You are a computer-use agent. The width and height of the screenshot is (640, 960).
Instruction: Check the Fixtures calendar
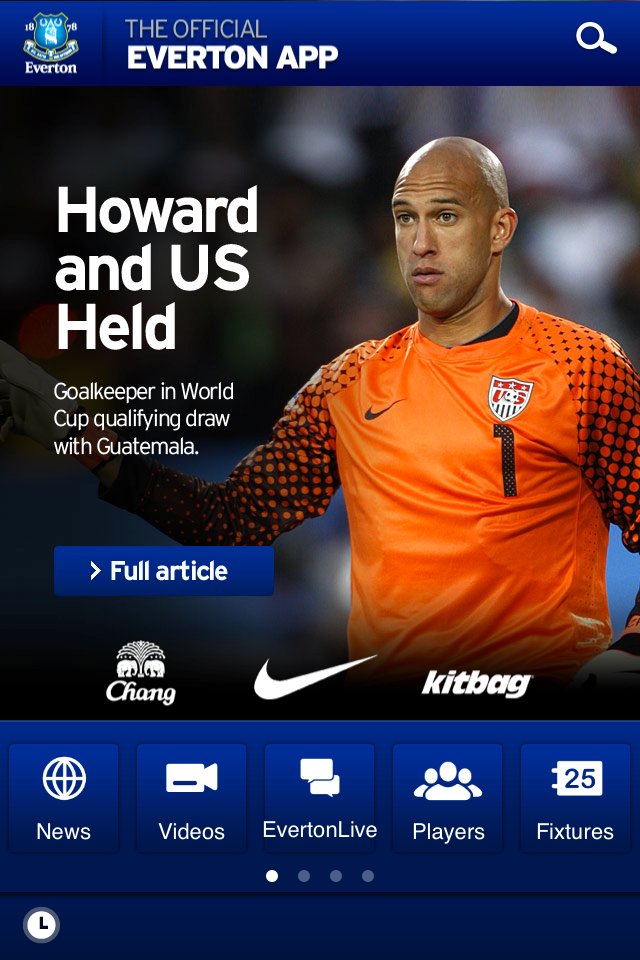pyautogui.click(x=575, y=798)
